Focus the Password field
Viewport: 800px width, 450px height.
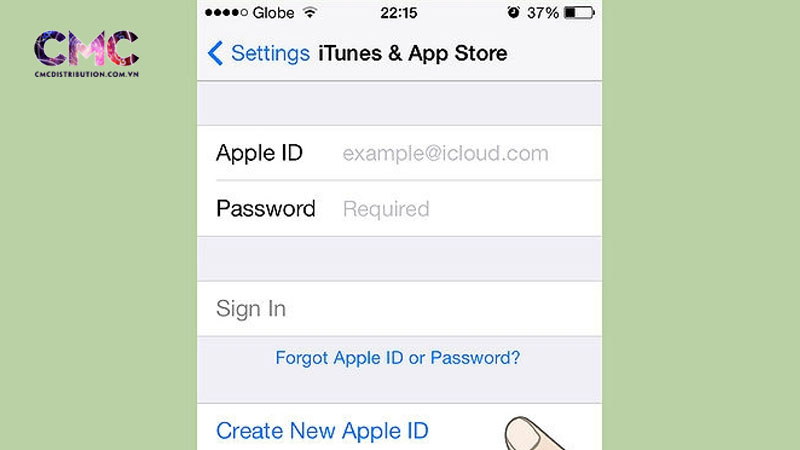445,209
